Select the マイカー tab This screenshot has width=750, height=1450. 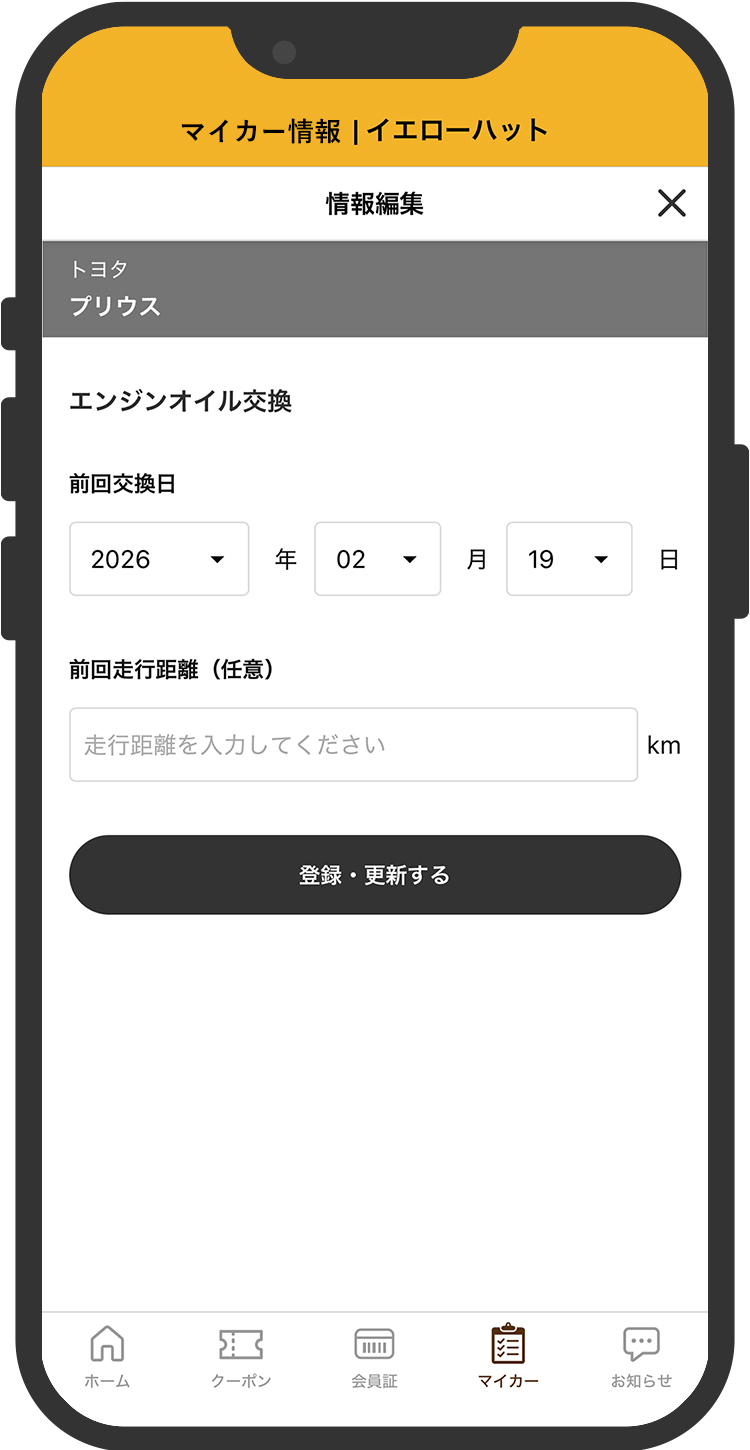point(508,1356)
